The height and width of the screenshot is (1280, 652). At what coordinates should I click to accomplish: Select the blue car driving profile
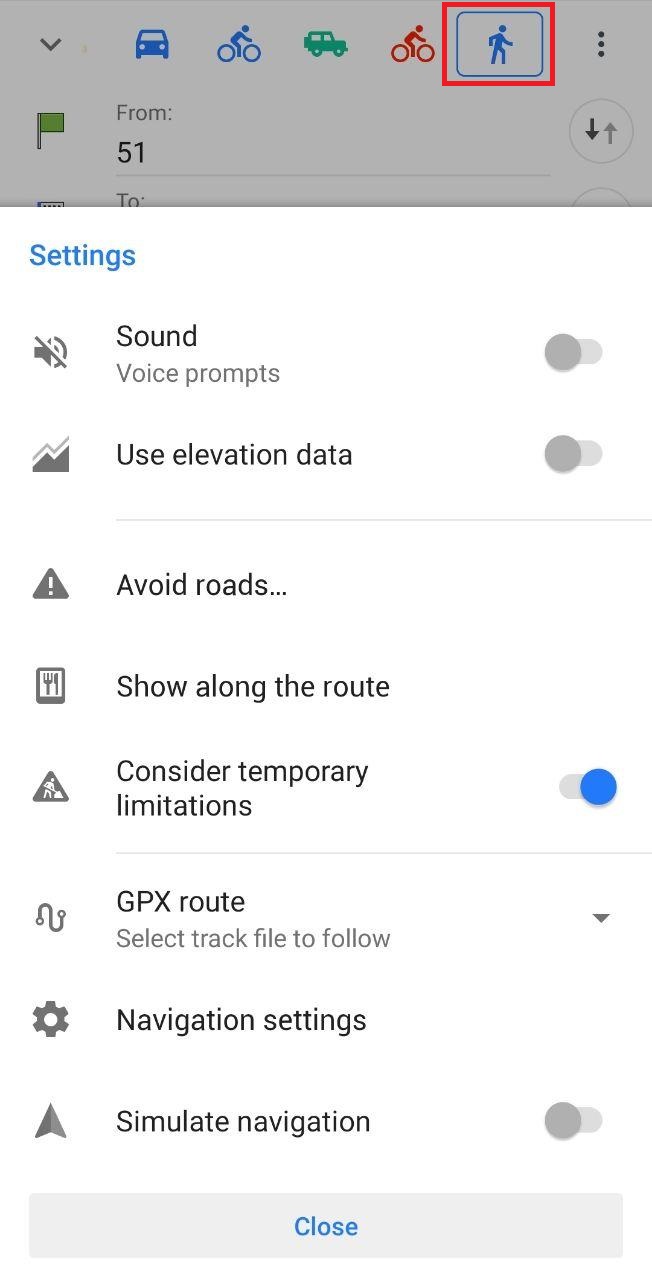pos(152,44)
